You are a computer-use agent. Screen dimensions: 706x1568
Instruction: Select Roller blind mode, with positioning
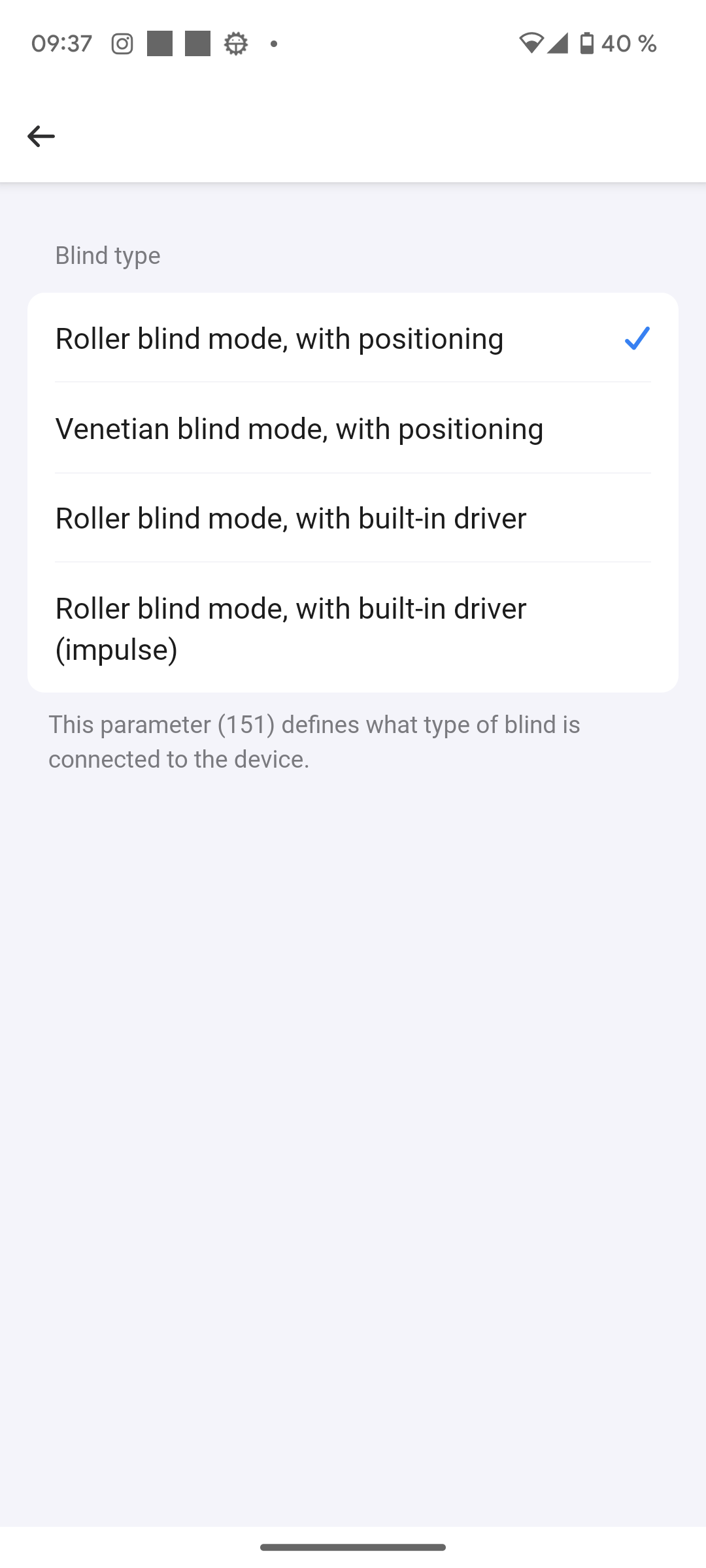tap(280, 338)
